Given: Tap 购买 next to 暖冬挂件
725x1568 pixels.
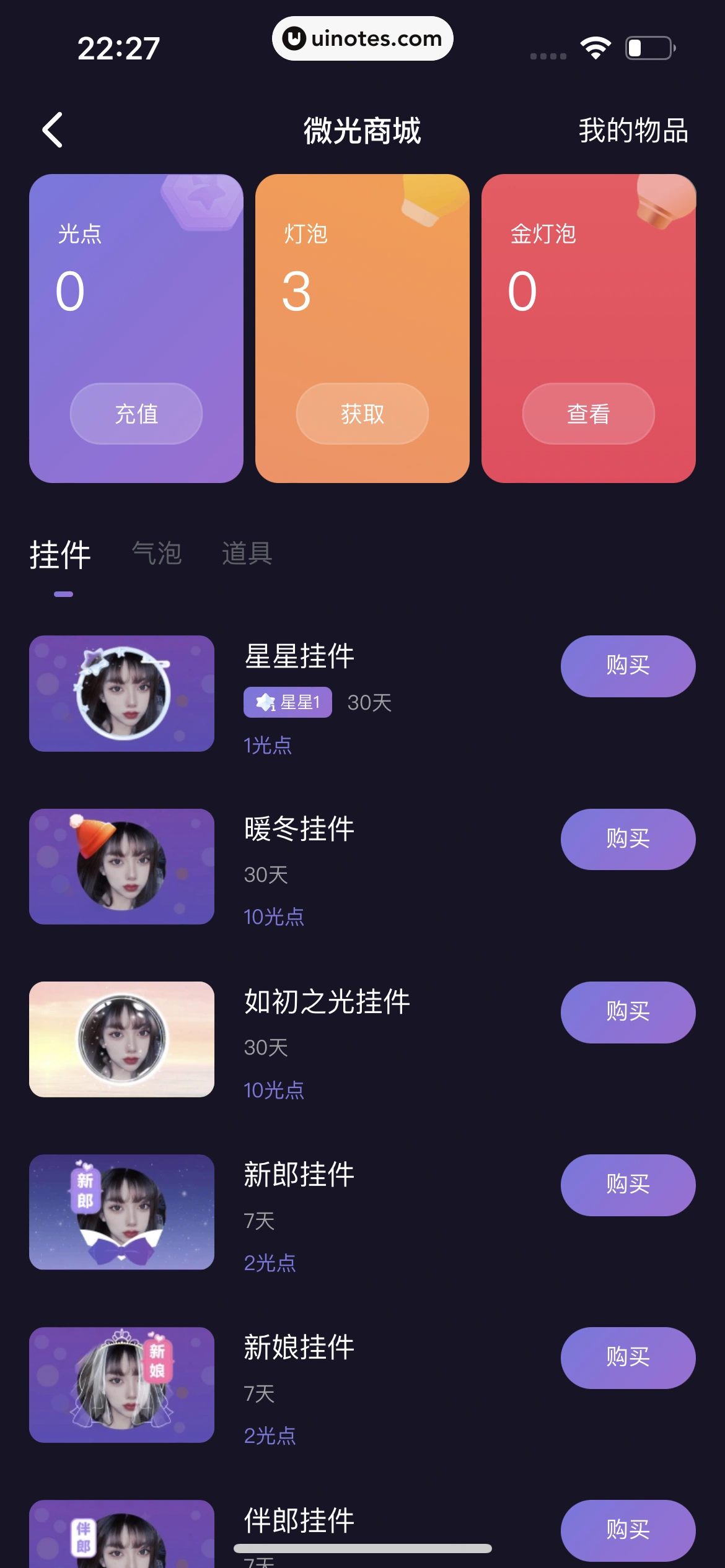Looking at the screenshot, I should pyautogui.click(x=627, y=839).
